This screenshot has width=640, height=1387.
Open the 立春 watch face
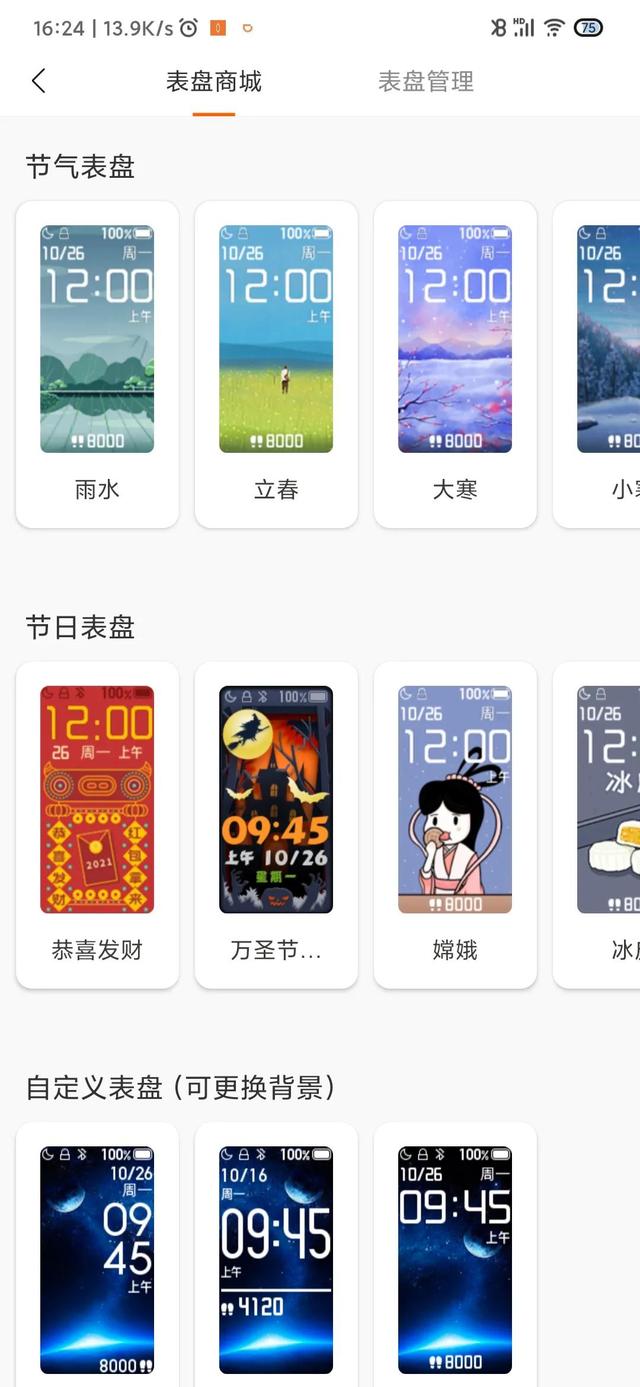[276, 364]
